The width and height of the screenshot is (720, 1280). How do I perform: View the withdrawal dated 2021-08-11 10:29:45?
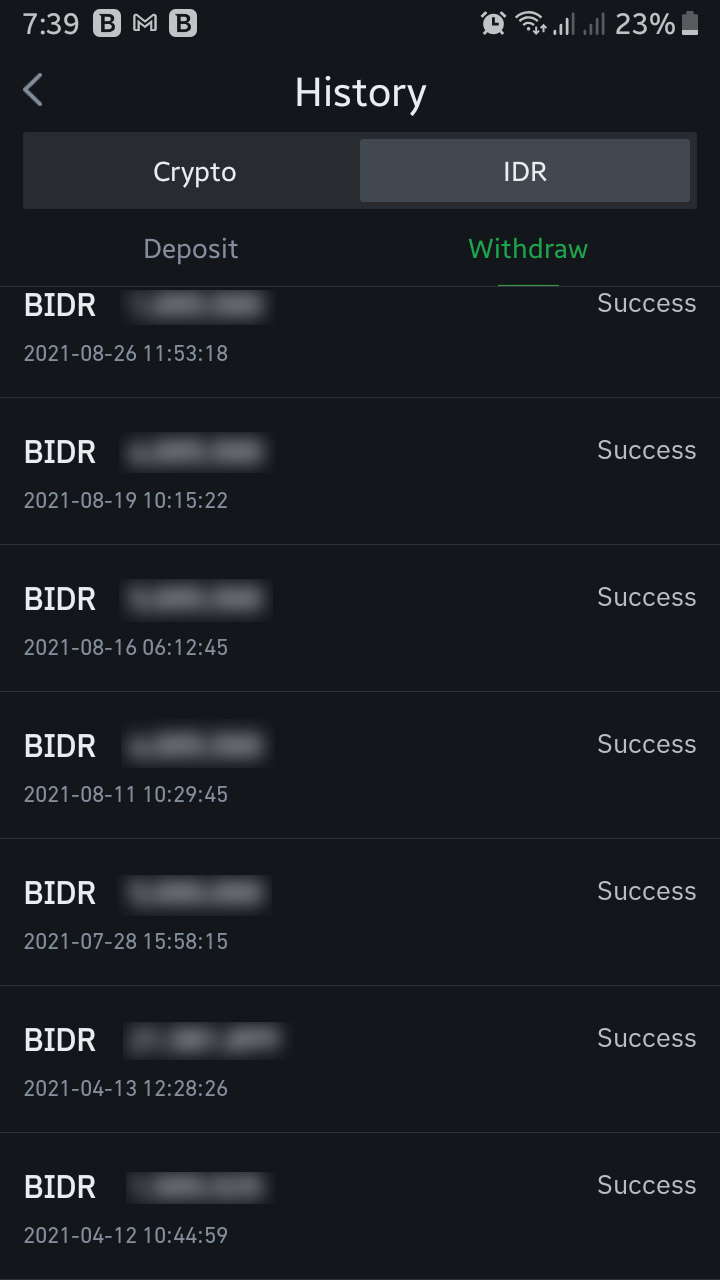coord(360,765)
